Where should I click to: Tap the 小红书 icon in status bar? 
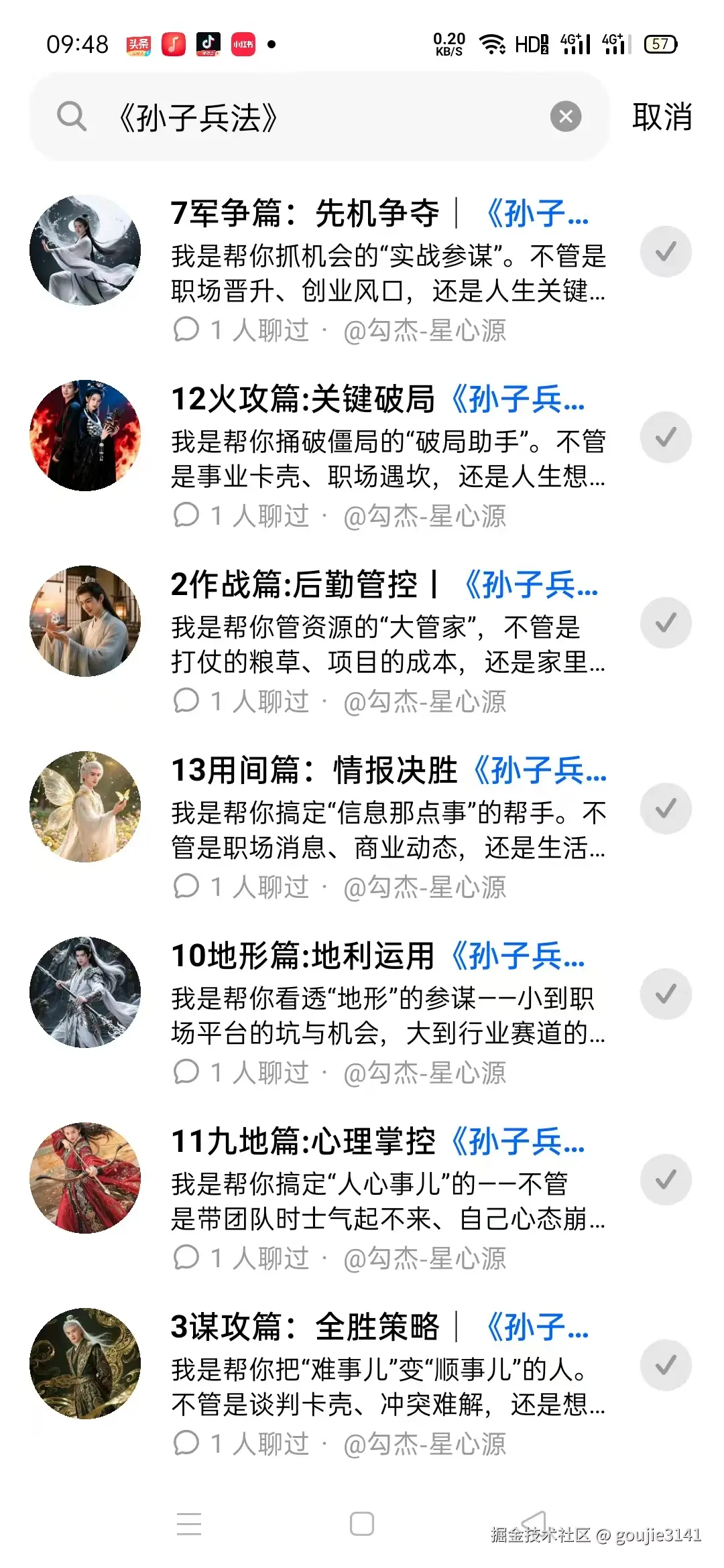(x=243, y=44)
